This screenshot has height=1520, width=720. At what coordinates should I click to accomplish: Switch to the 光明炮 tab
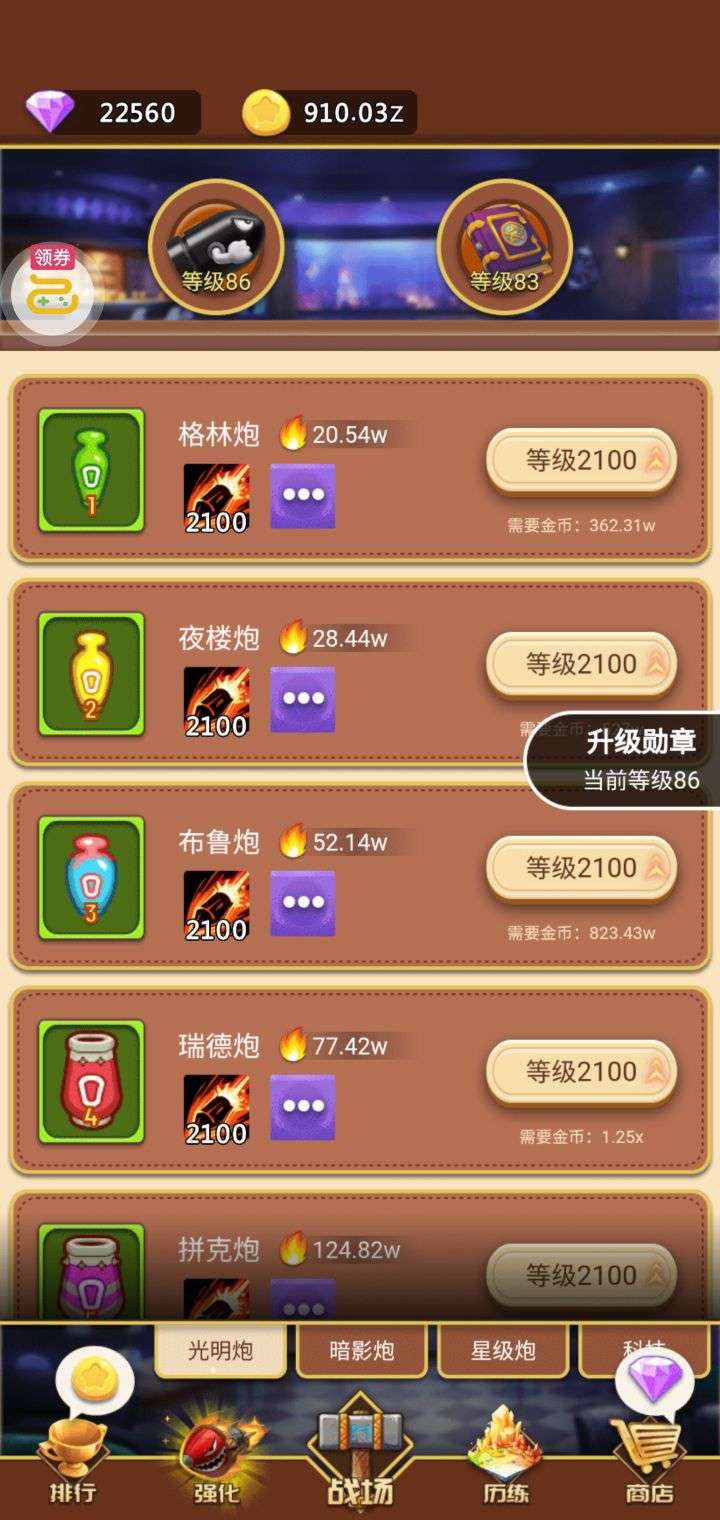tap(221, 1351)
